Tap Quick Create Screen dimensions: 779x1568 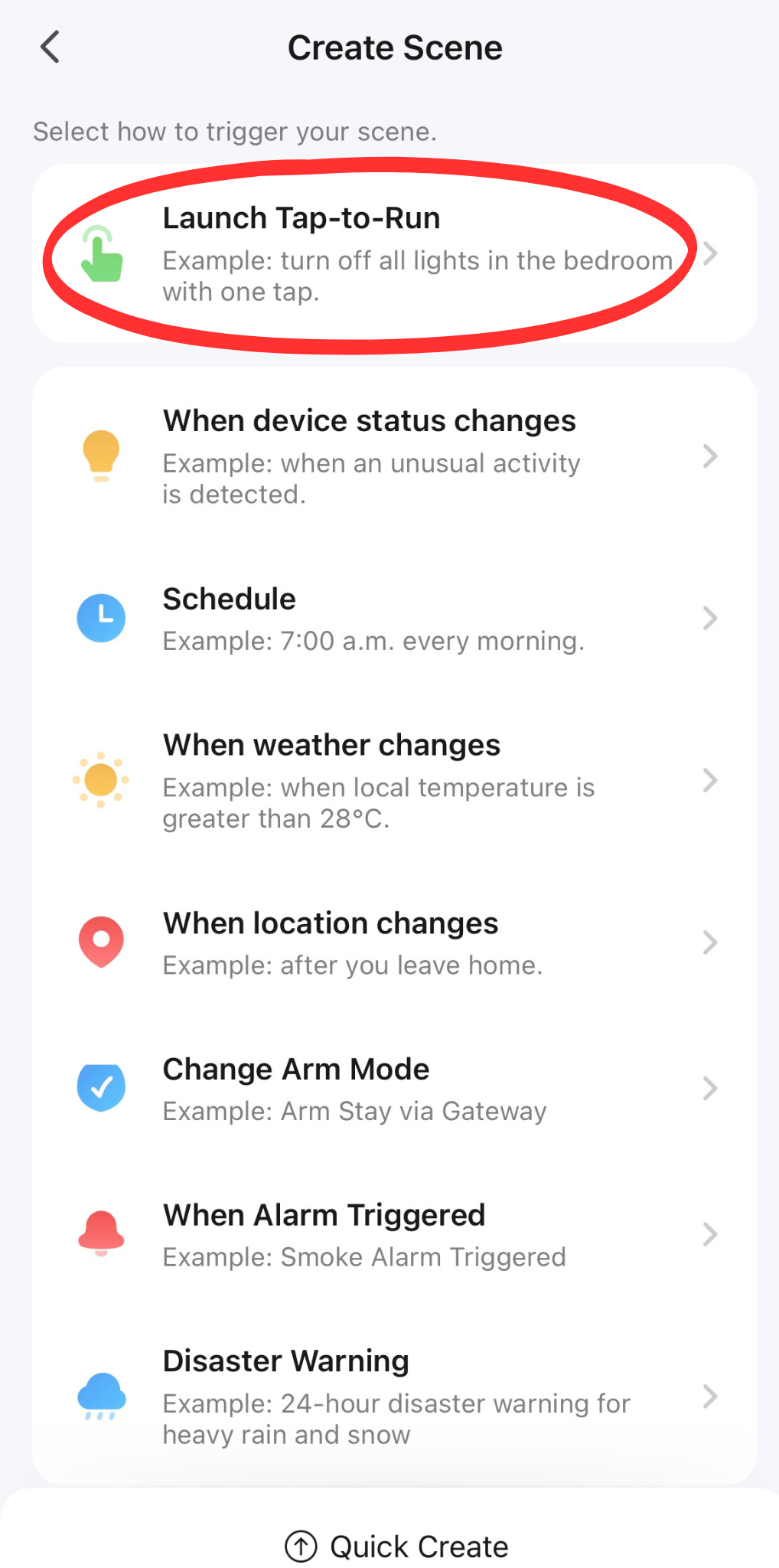coord(396,1547)
